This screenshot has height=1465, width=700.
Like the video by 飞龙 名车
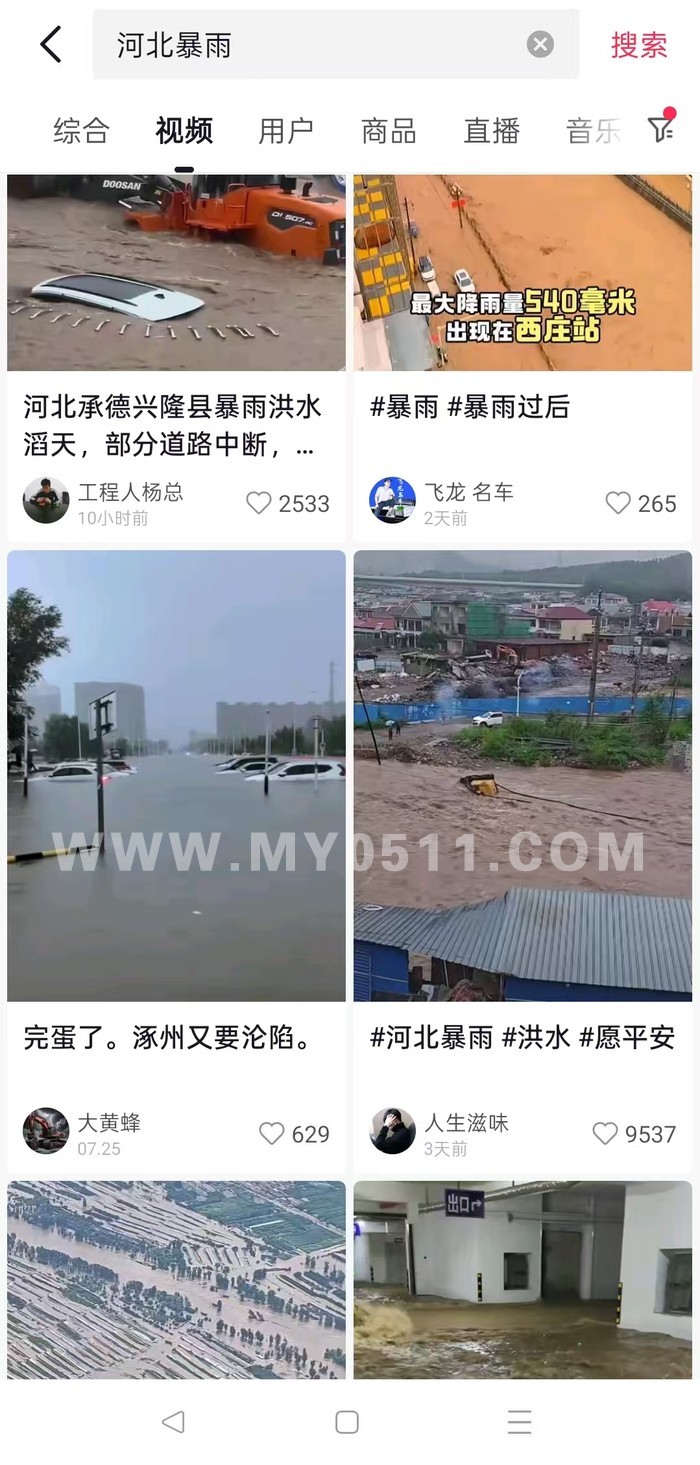618,503
